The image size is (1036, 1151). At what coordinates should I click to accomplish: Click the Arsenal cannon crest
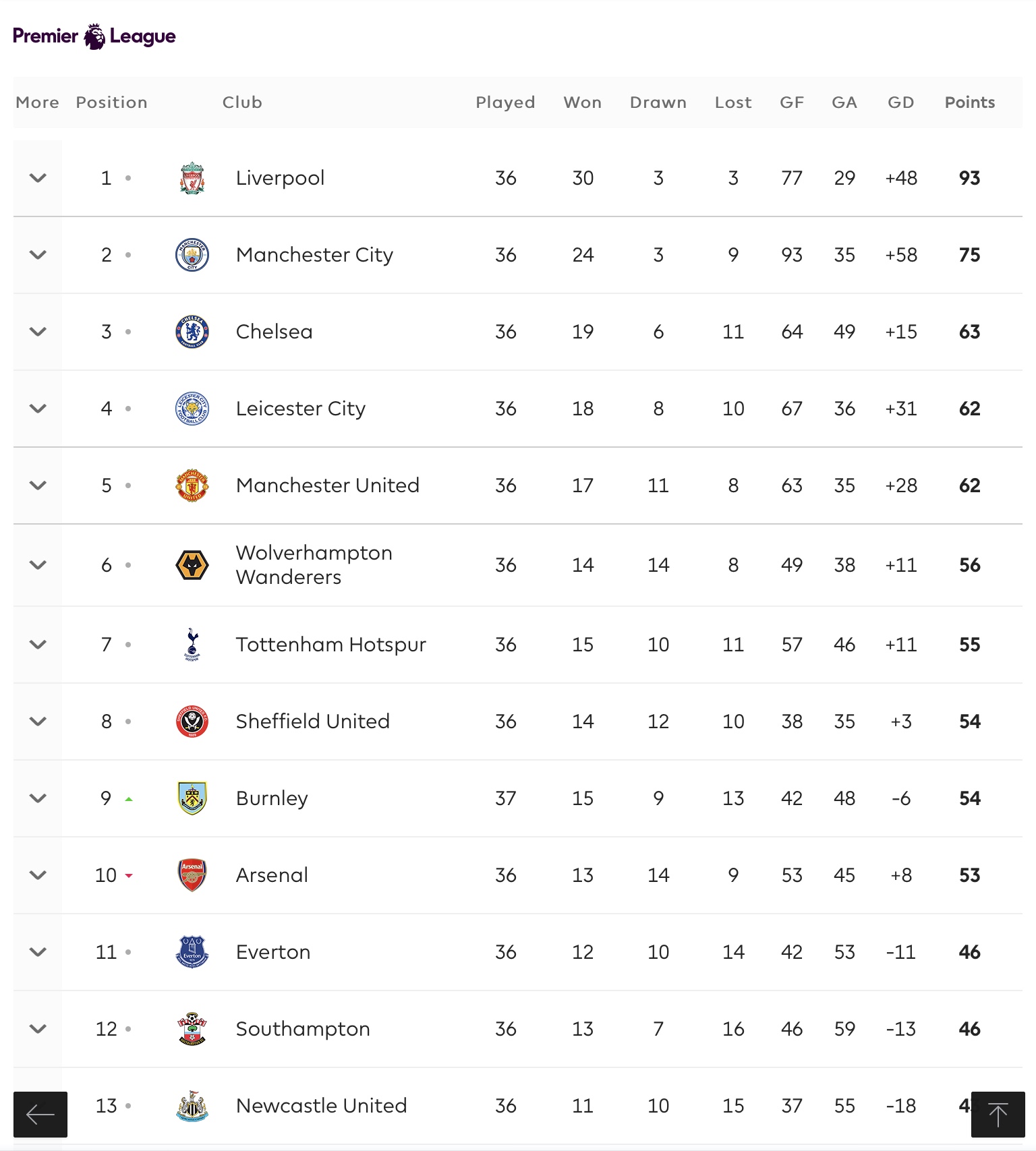click(x=192, y=875)
